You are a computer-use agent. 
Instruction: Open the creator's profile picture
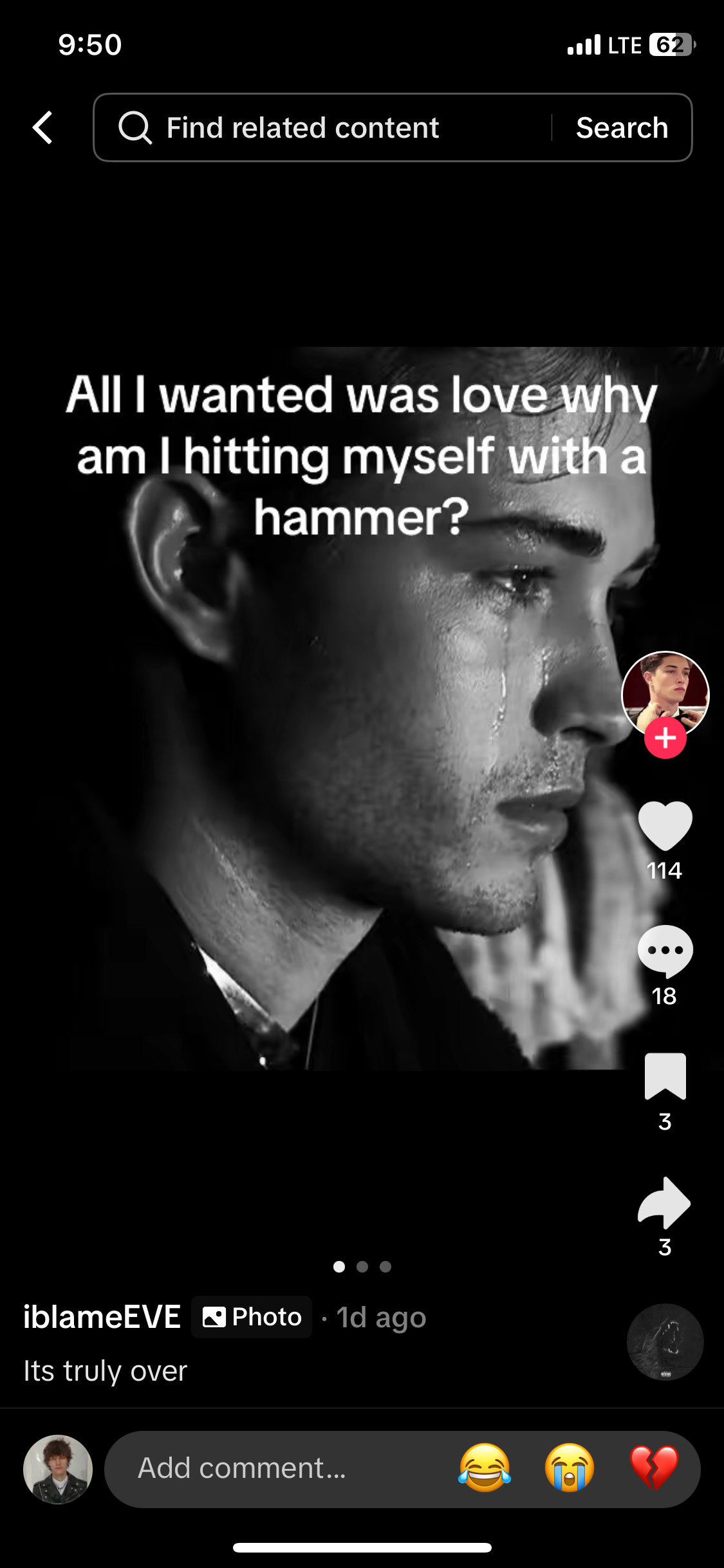pos(665,693)
